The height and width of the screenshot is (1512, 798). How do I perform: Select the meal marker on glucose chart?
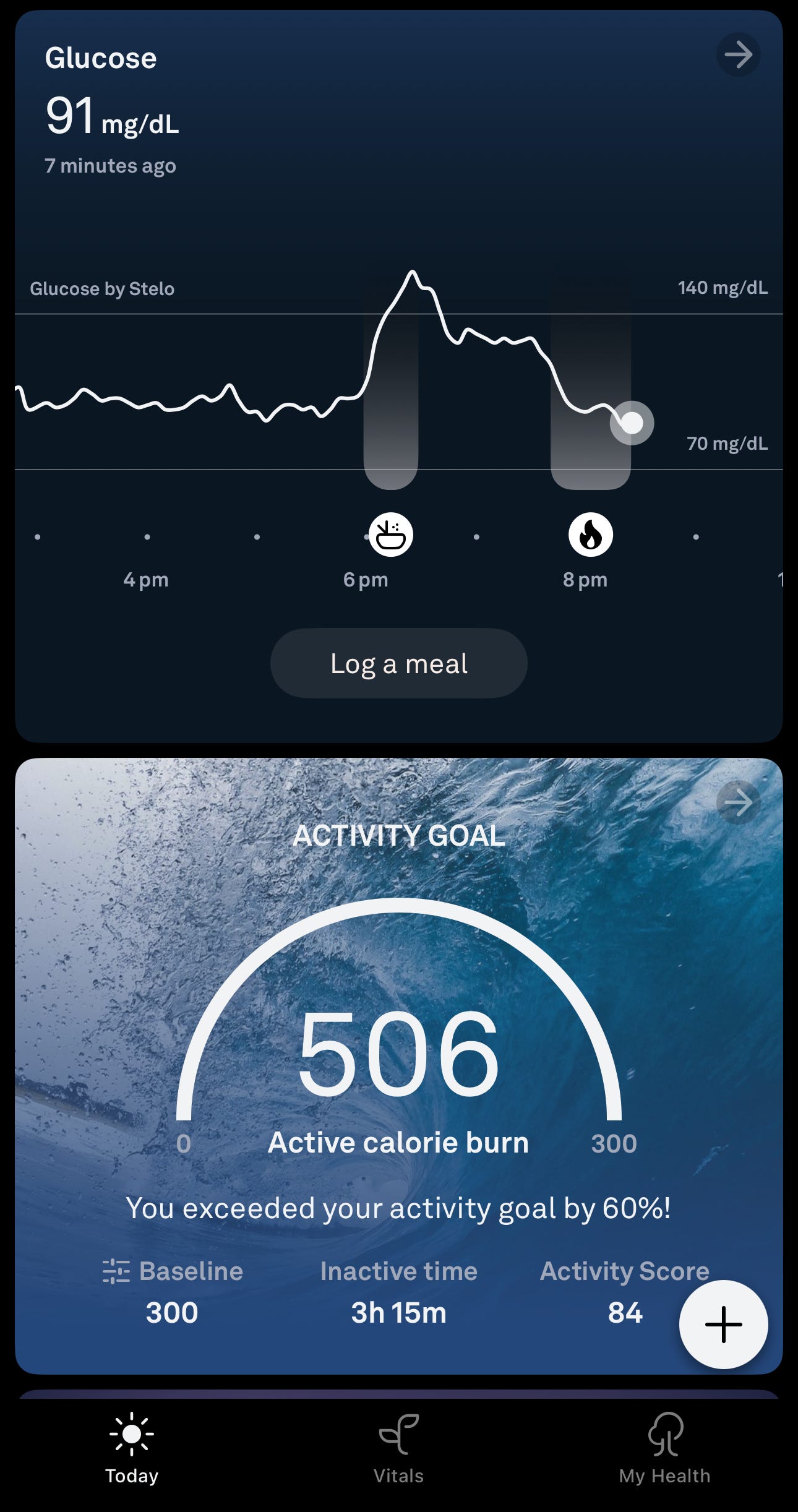tap(391, 535)
